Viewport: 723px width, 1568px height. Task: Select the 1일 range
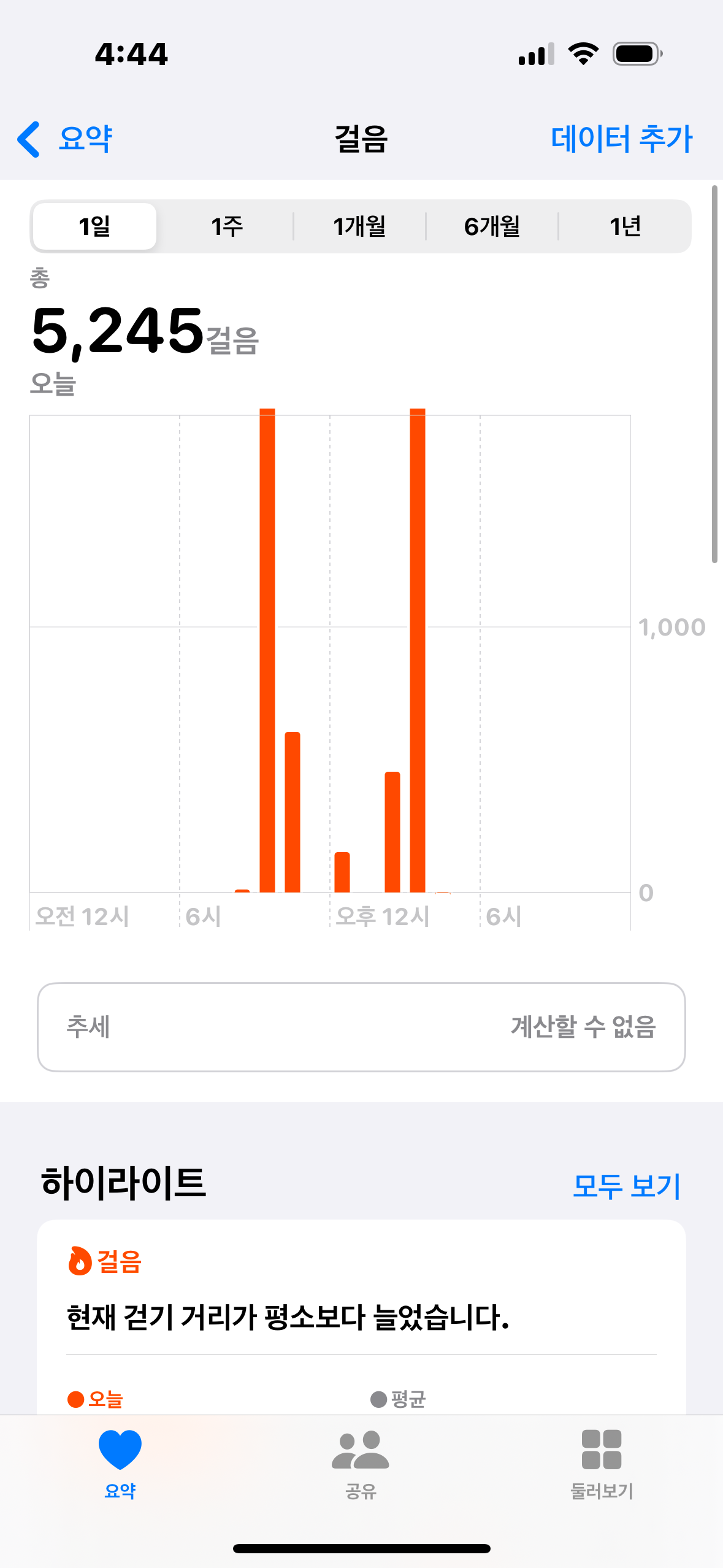coord(94,226)
